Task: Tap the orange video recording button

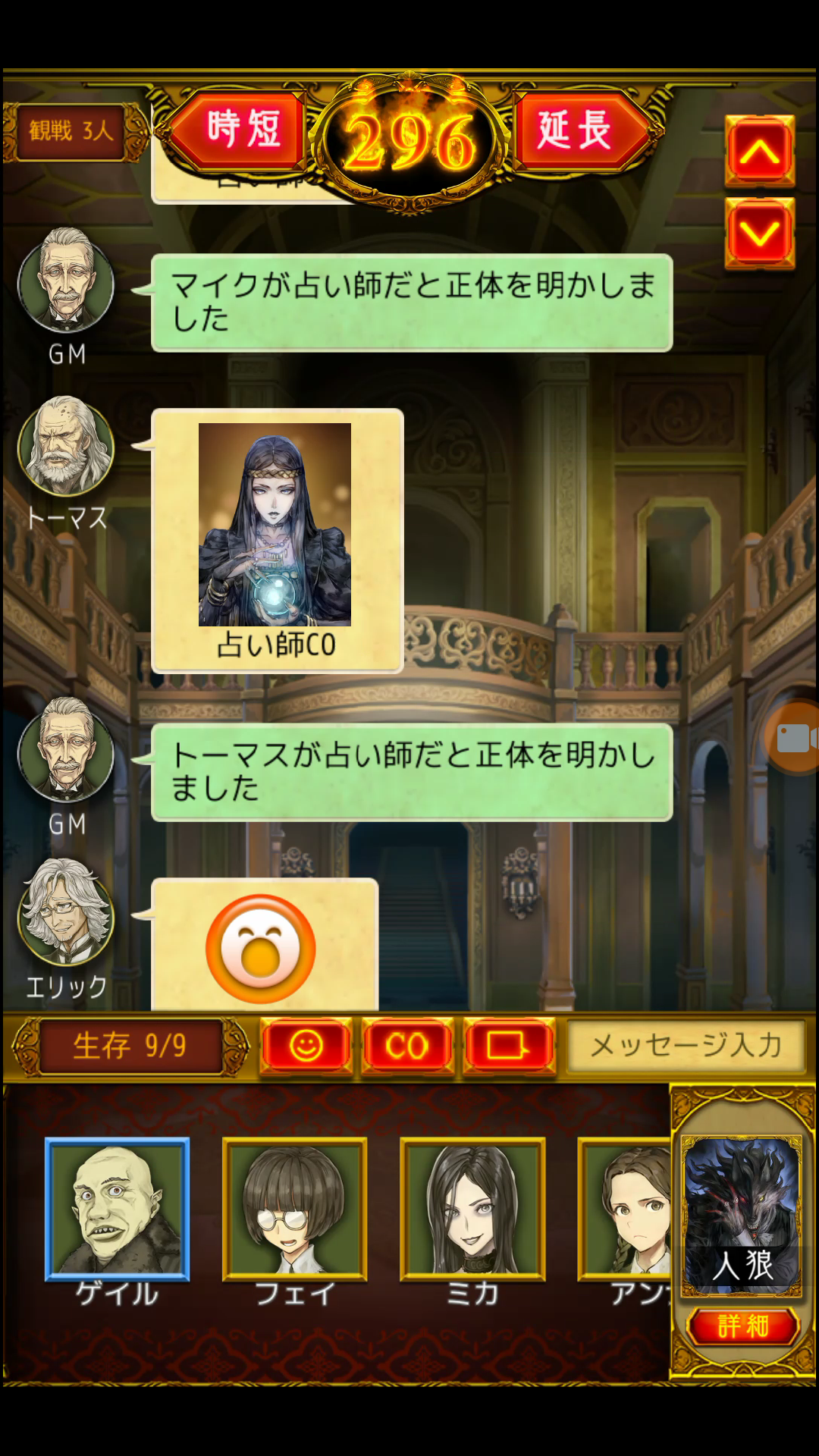Action: click(x=794, y=738)
